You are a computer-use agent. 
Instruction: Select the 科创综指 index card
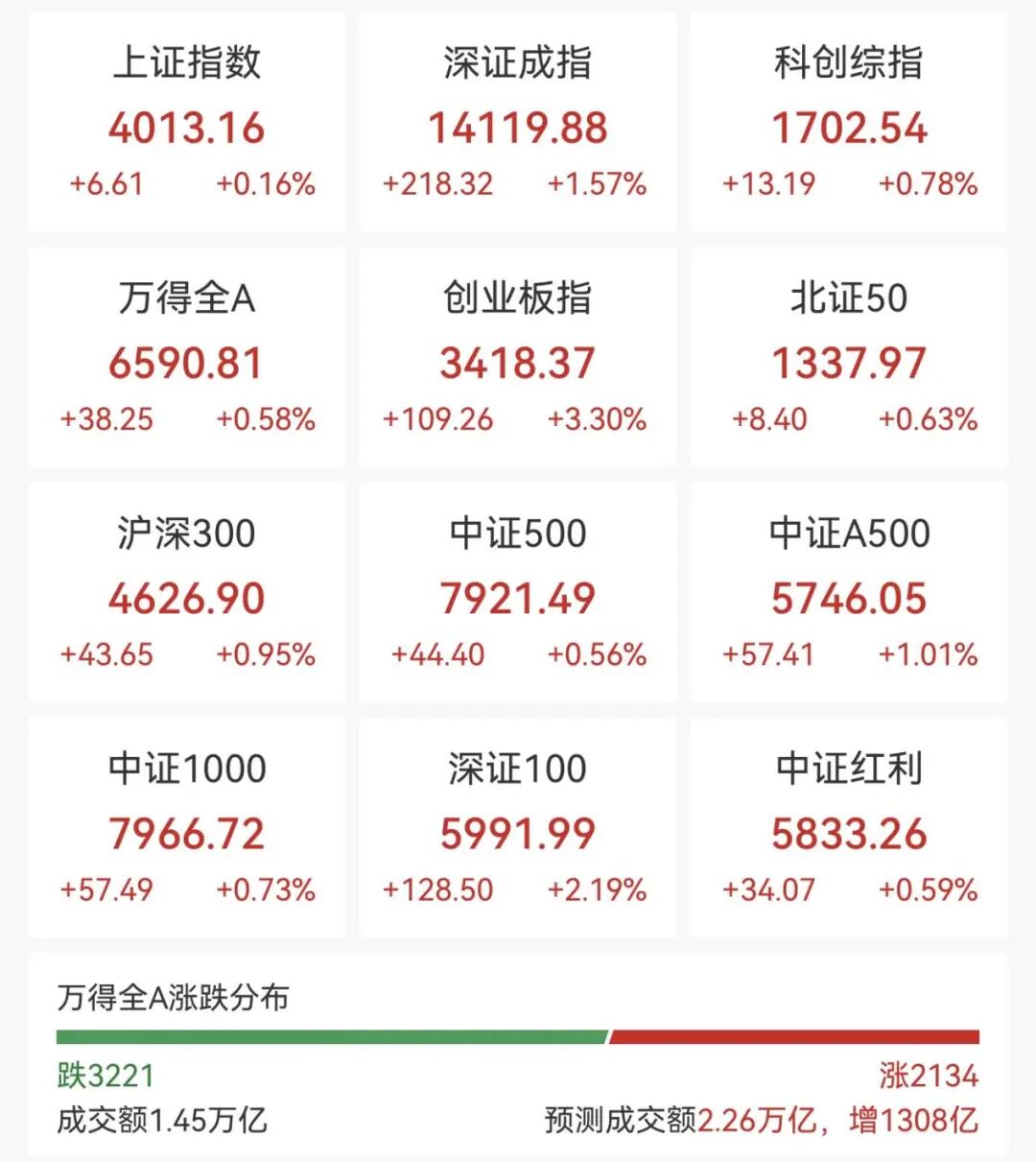[848, 120]
